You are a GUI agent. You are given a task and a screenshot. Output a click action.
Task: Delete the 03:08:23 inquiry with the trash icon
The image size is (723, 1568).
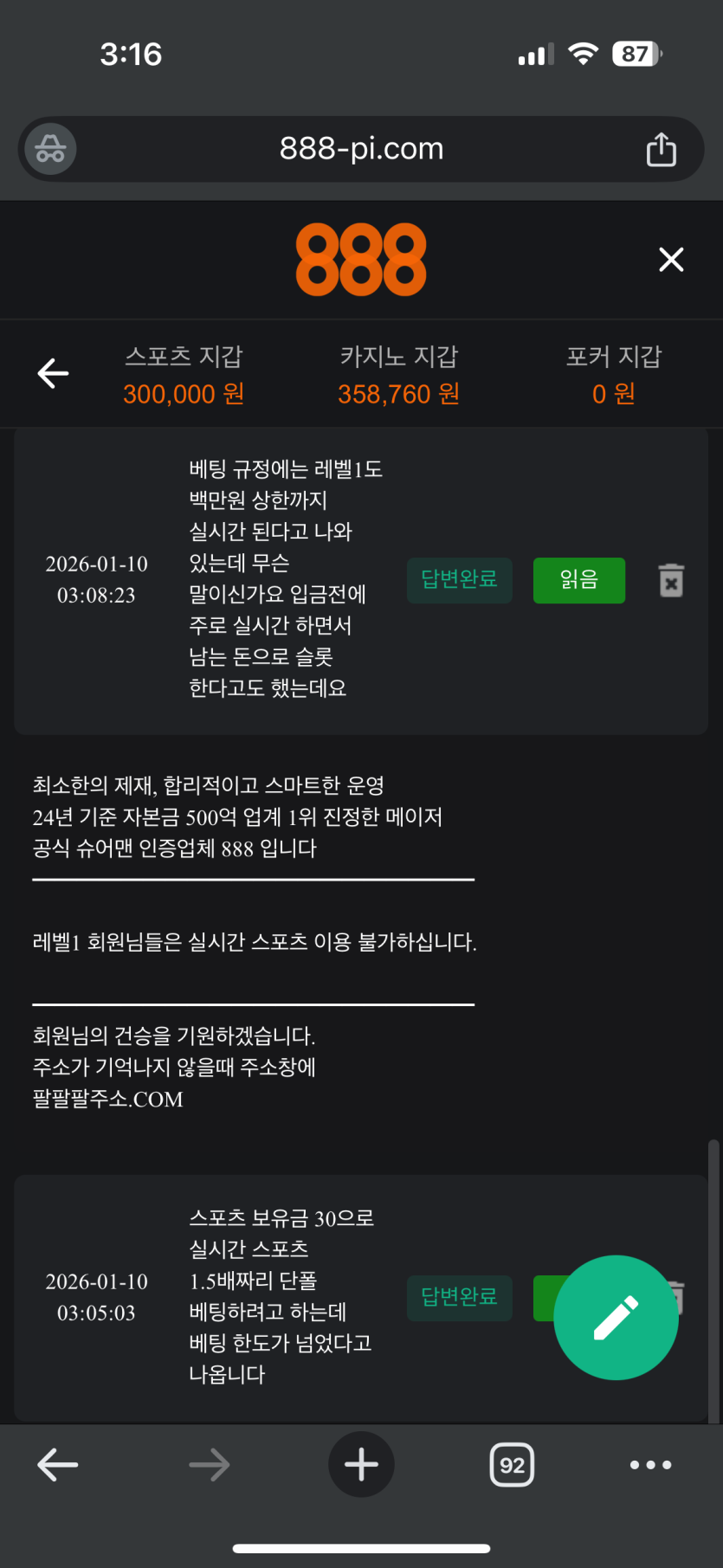671,580
